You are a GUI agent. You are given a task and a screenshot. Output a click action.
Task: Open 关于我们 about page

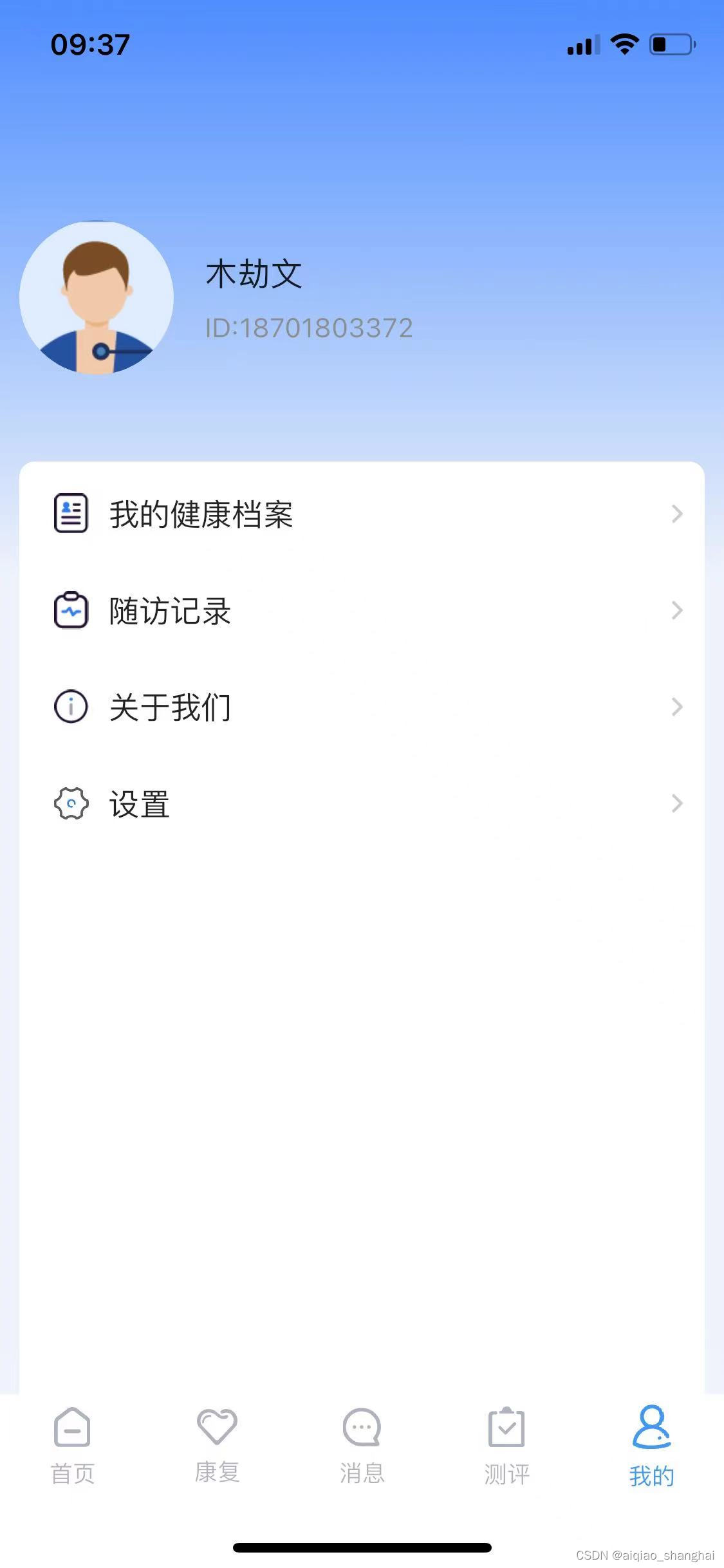click(x=360, y=707)
